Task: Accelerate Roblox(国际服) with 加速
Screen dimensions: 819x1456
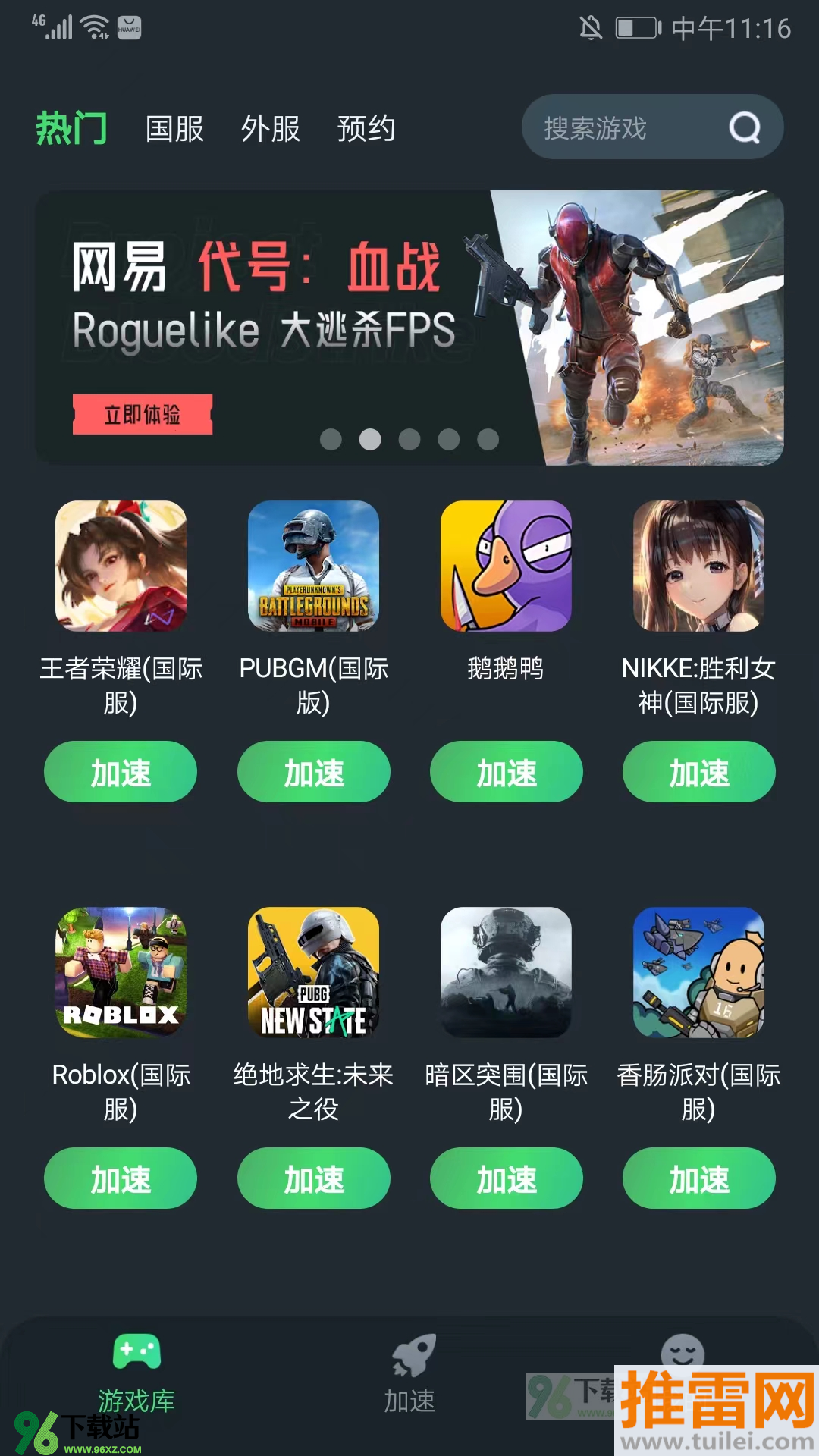Action: pyautogui.click(x=121, y=1178)
